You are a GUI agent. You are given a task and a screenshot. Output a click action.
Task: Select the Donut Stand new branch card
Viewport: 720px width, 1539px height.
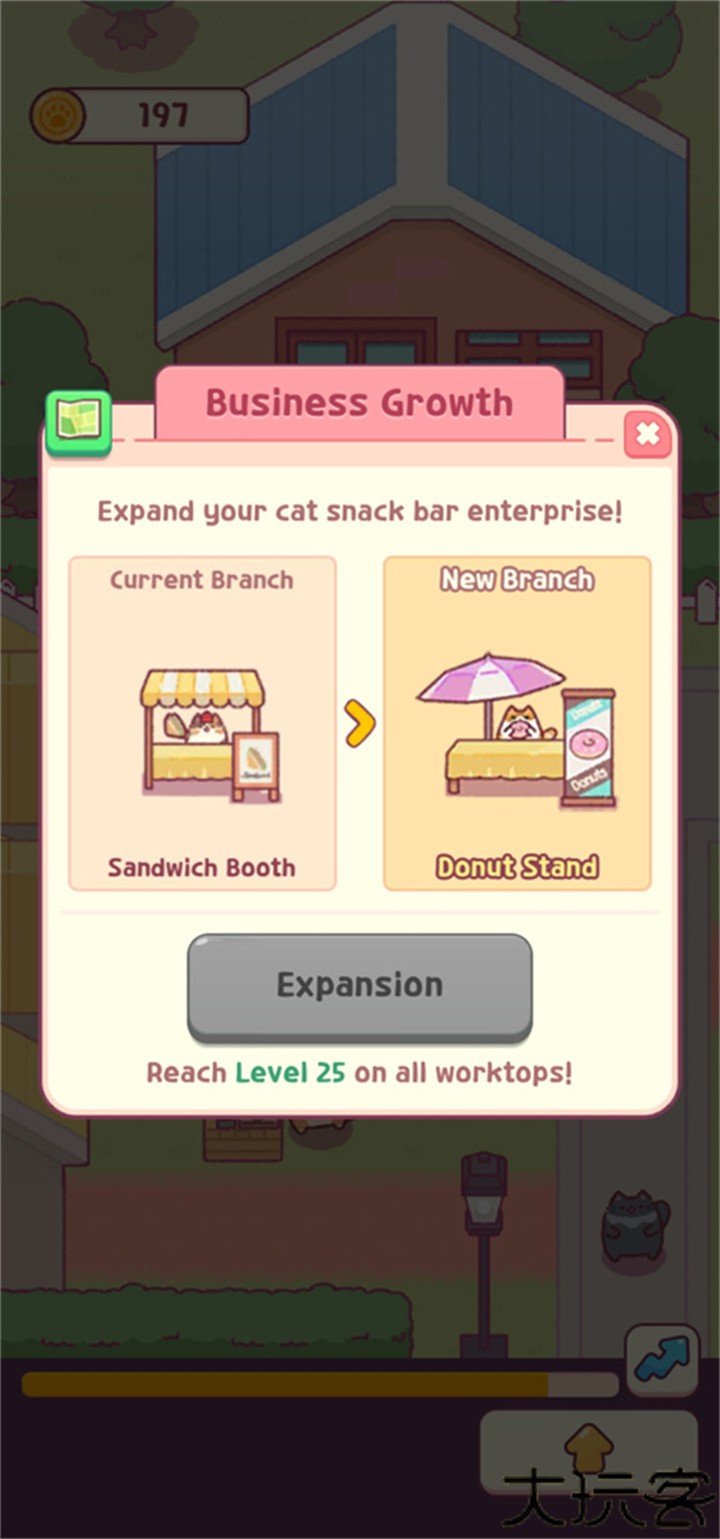[517, 723]
